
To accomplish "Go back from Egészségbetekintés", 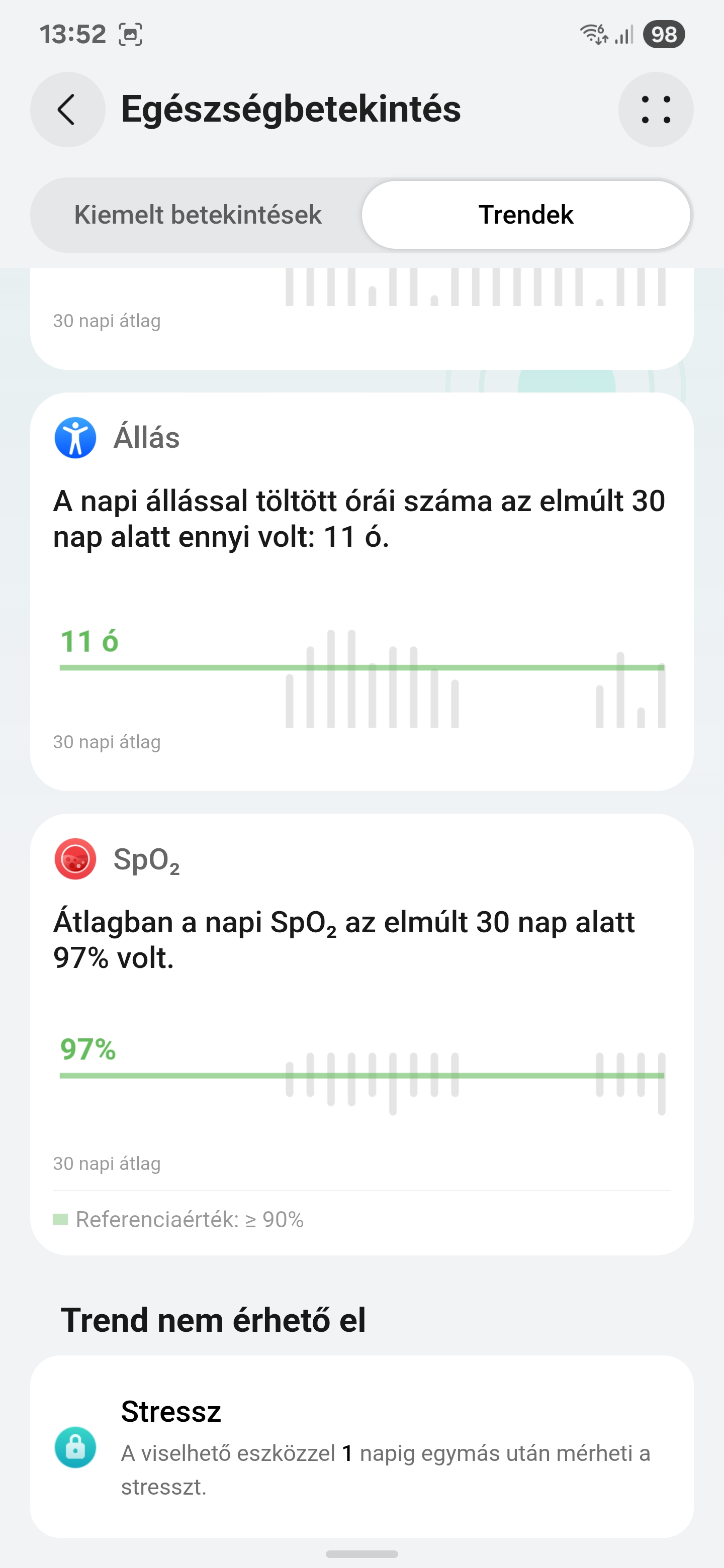I will [67, 110].
